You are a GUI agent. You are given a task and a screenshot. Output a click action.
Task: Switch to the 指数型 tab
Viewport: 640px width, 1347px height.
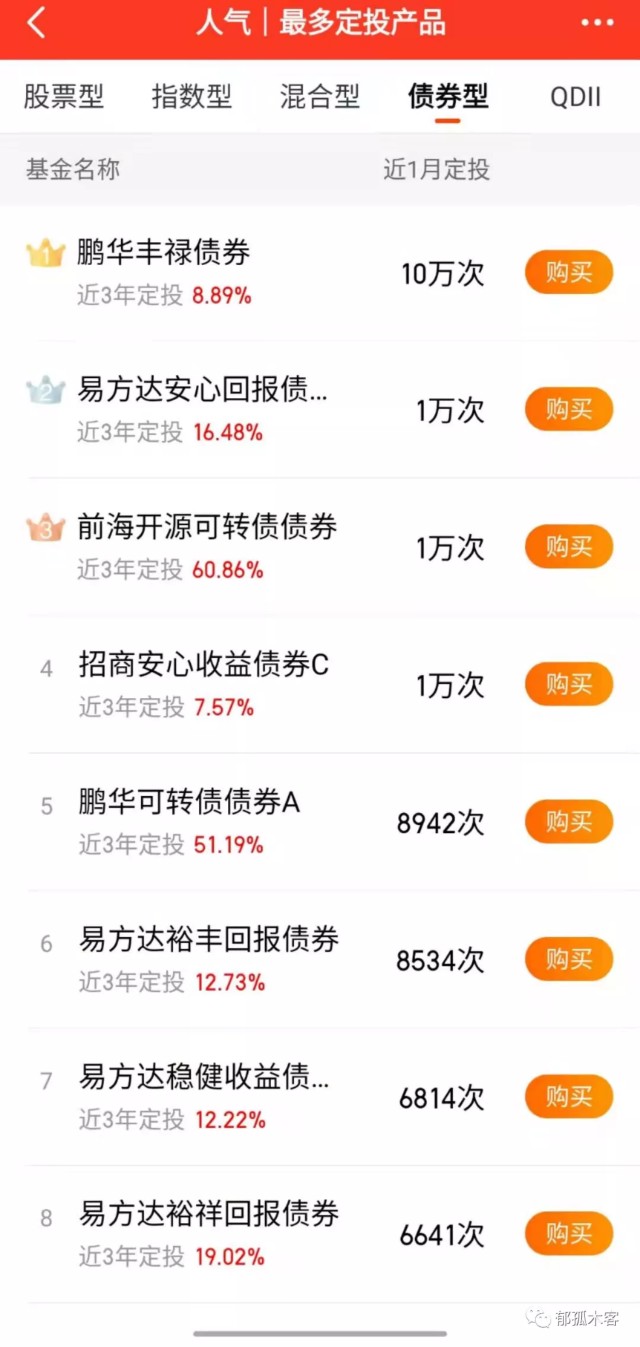[192, 97]
